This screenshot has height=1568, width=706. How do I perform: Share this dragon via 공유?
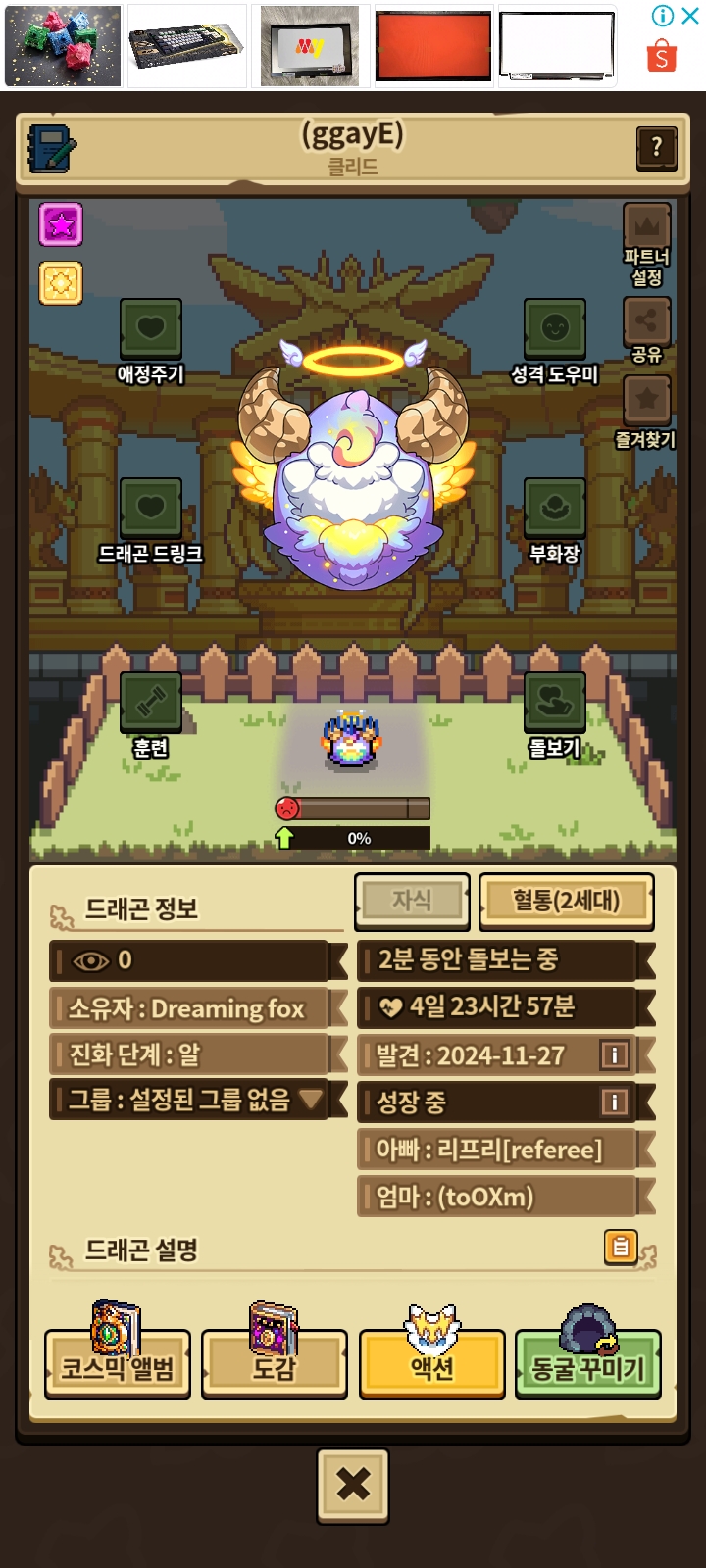646,321
